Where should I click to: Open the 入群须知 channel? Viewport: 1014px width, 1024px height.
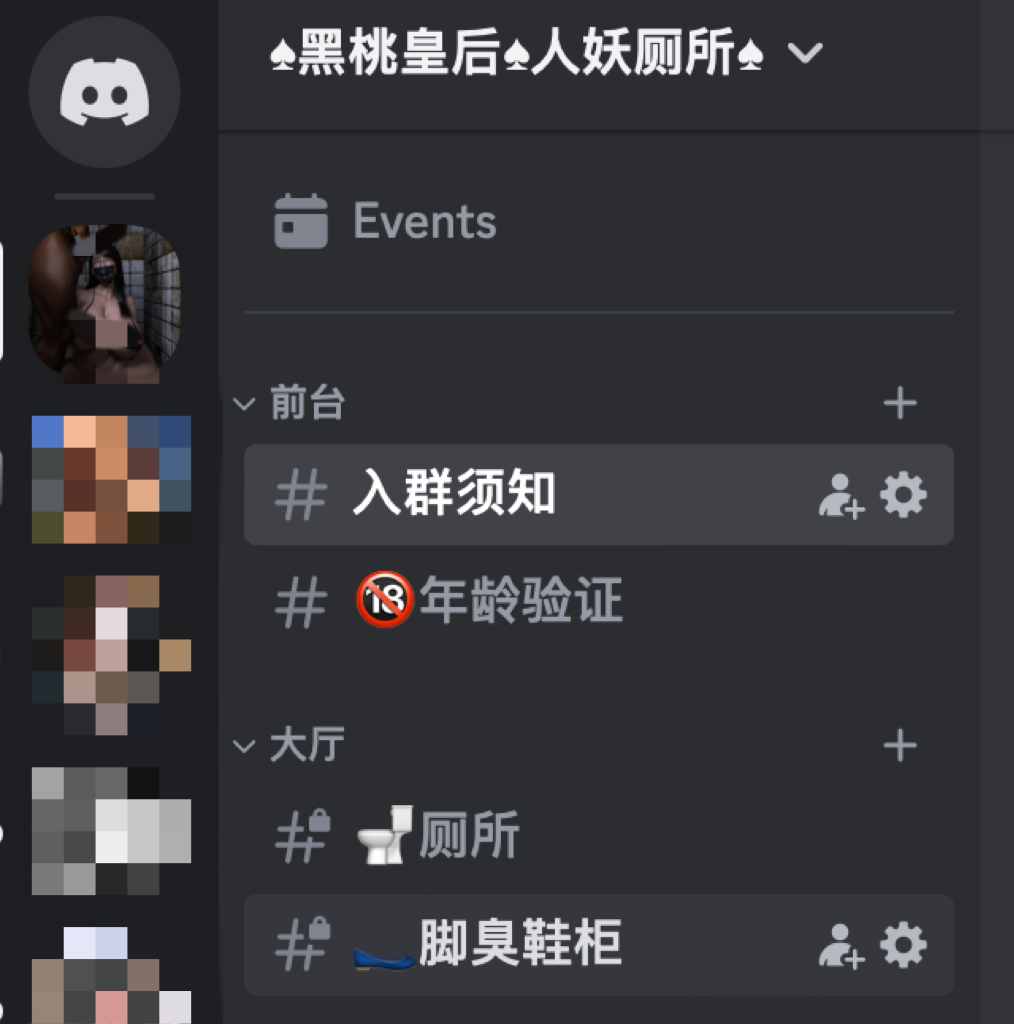click(x=454, y=495)
